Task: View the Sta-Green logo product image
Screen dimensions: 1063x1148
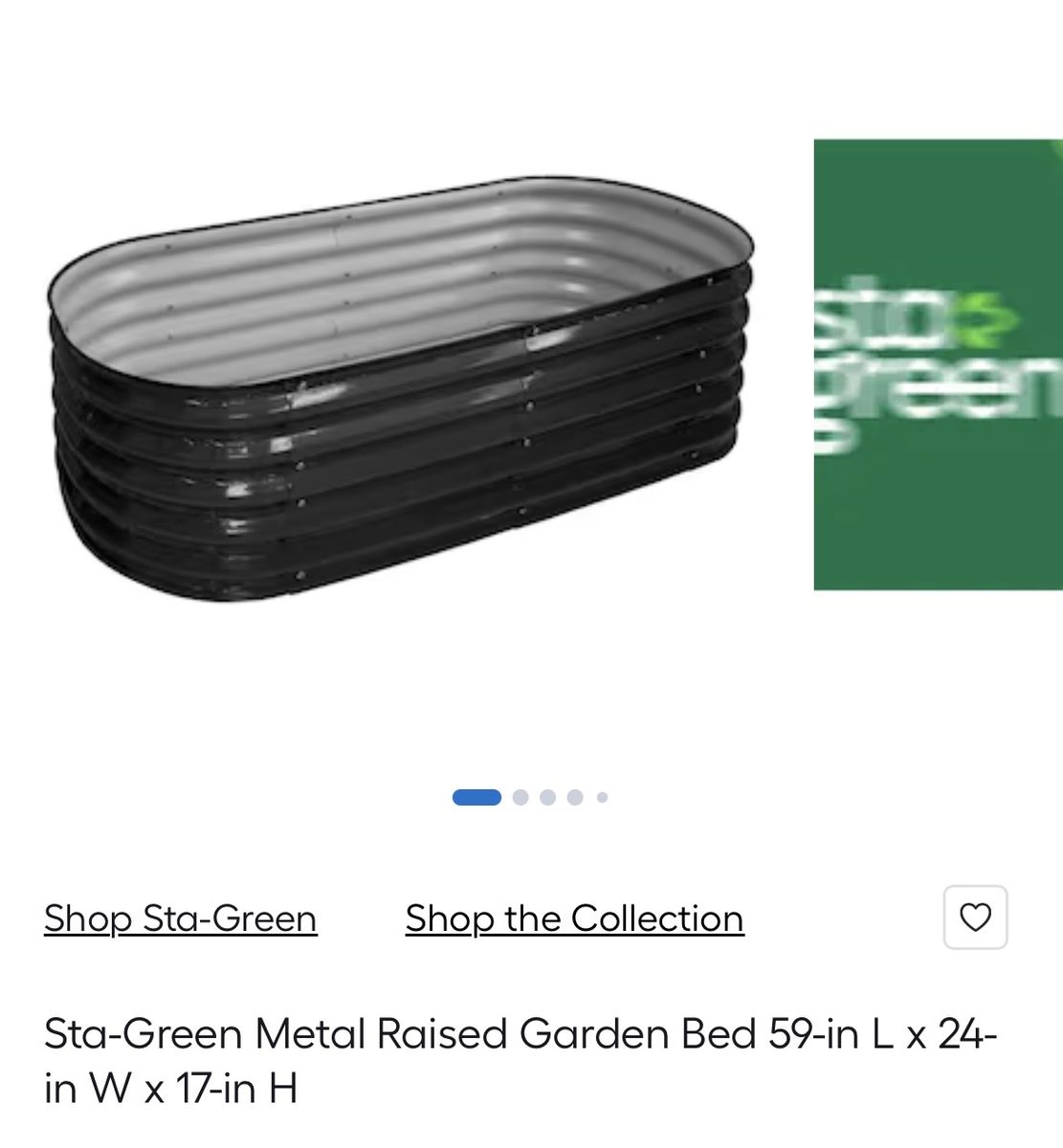Action: pyautogui.click(x=938, y=364)
